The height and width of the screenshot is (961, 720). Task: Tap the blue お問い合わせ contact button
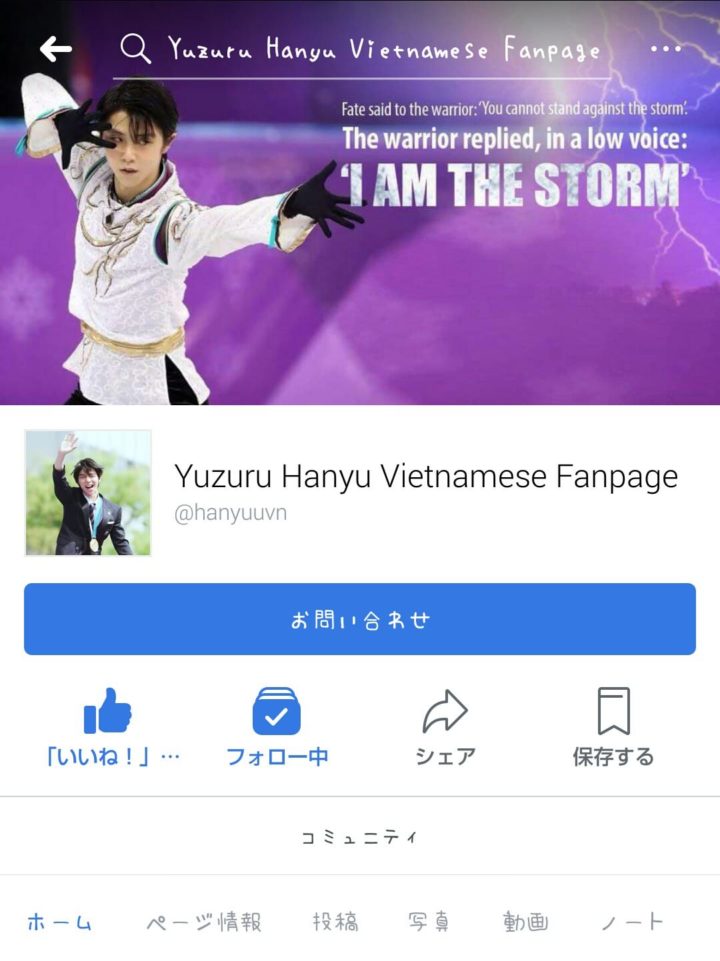click(360, 619)
